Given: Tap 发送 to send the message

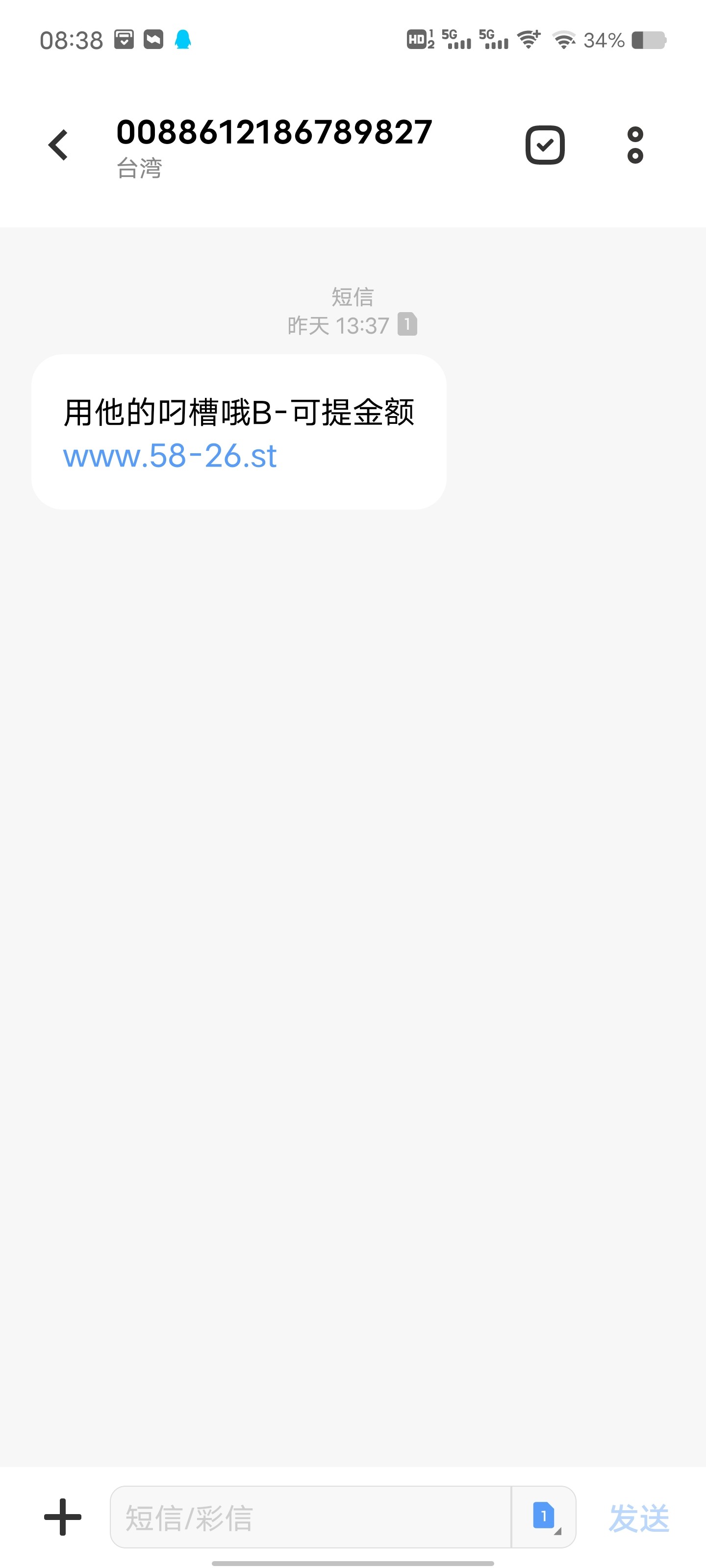Looking at the screenshot, I should tap(639, 1518).
